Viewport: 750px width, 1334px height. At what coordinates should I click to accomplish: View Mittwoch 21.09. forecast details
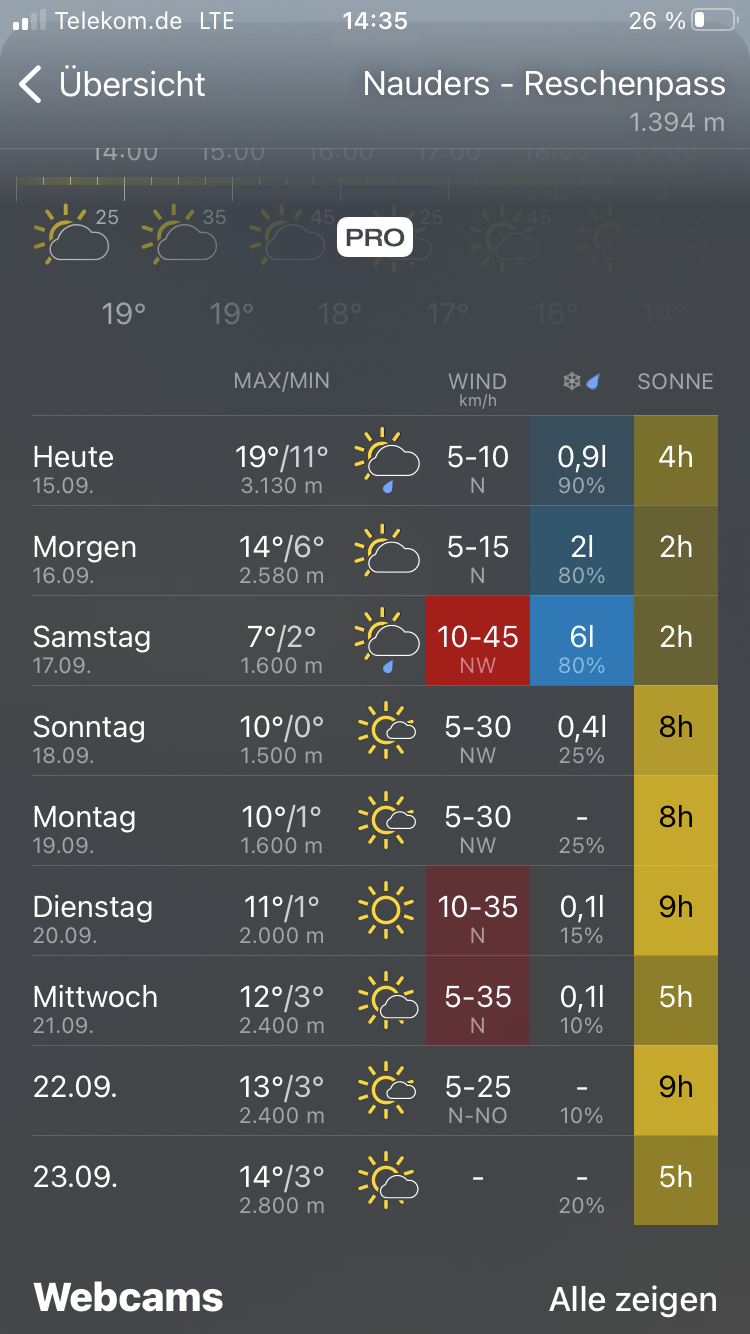(375, 1001)
